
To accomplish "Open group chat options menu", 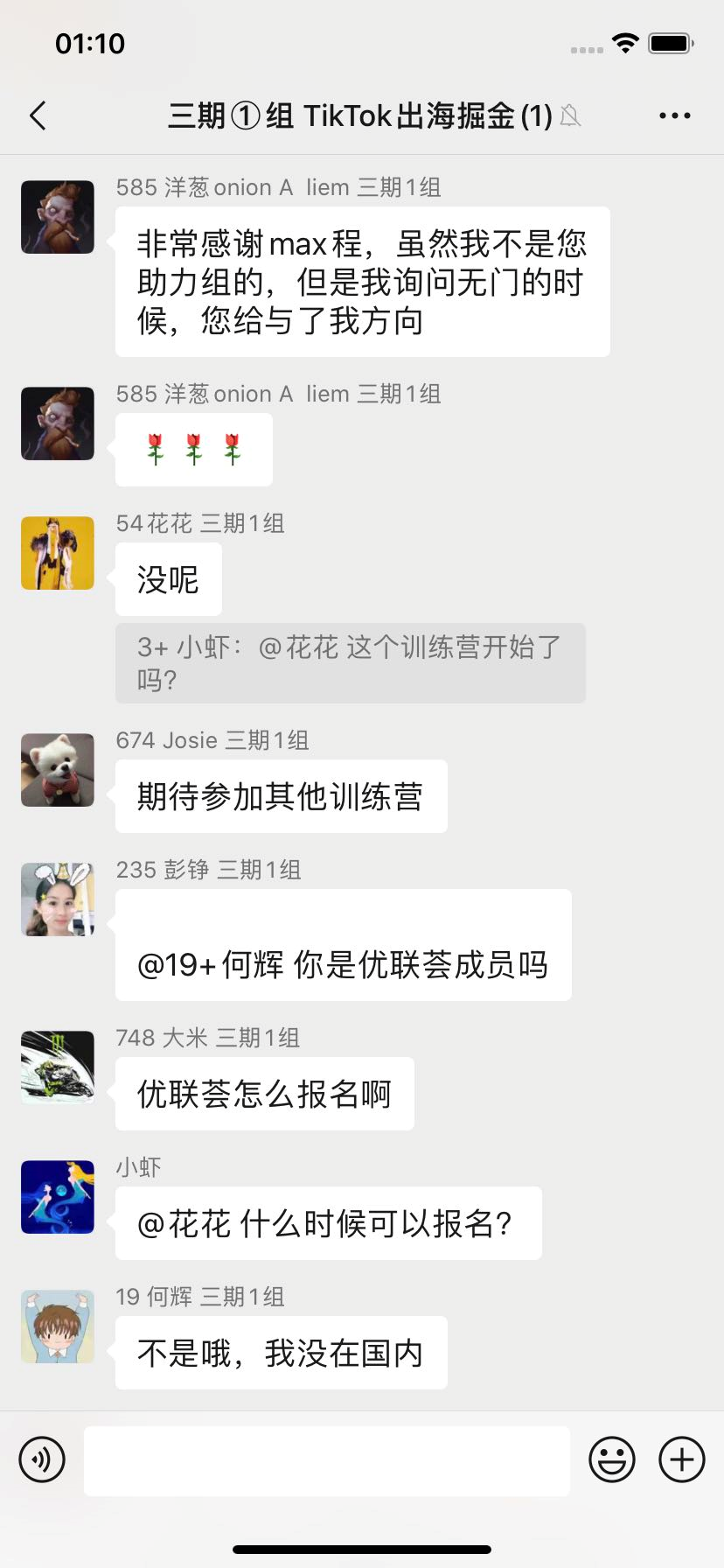I will coord(674,115).
